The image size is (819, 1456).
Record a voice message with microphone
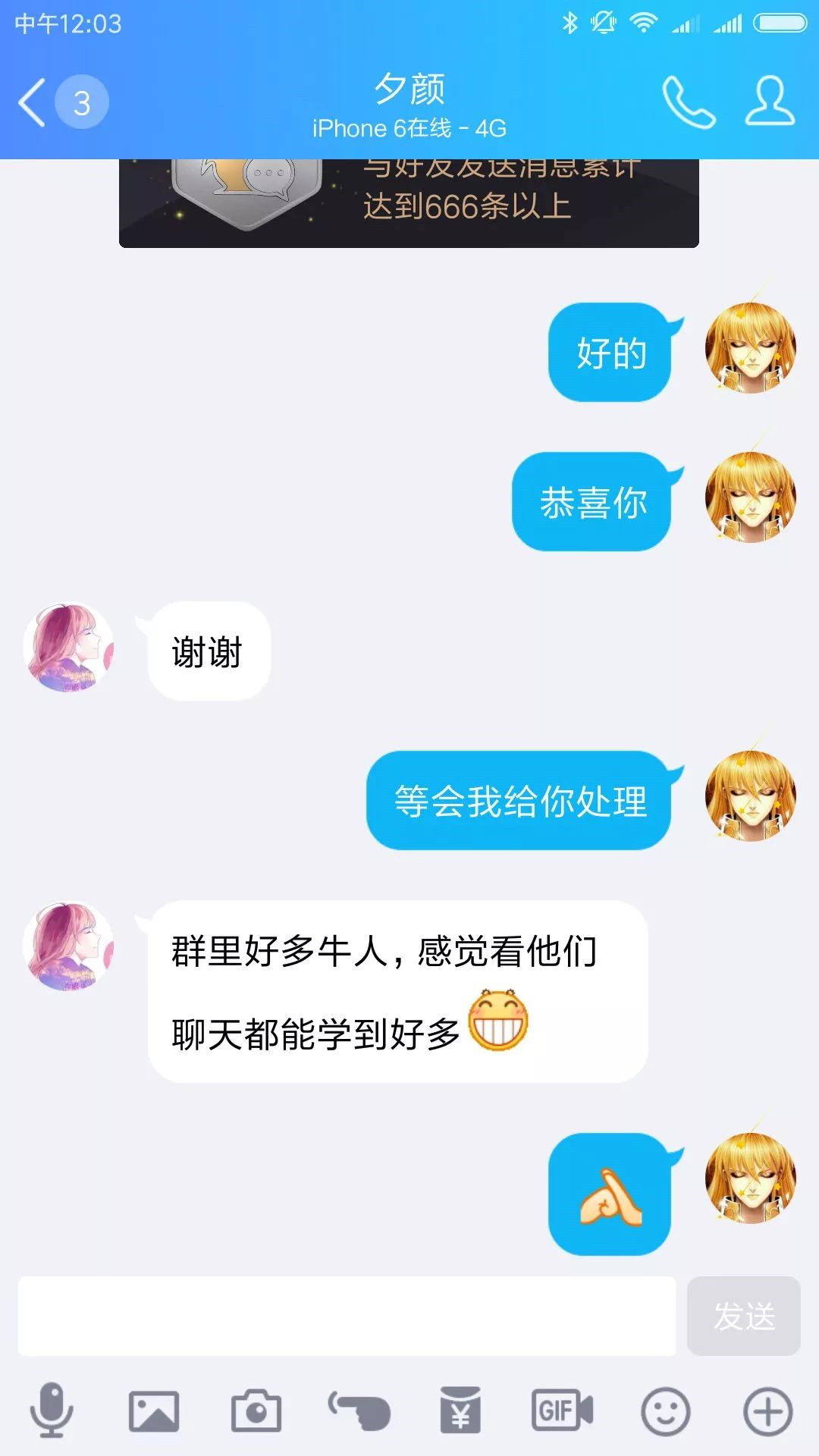(52, 1410)
